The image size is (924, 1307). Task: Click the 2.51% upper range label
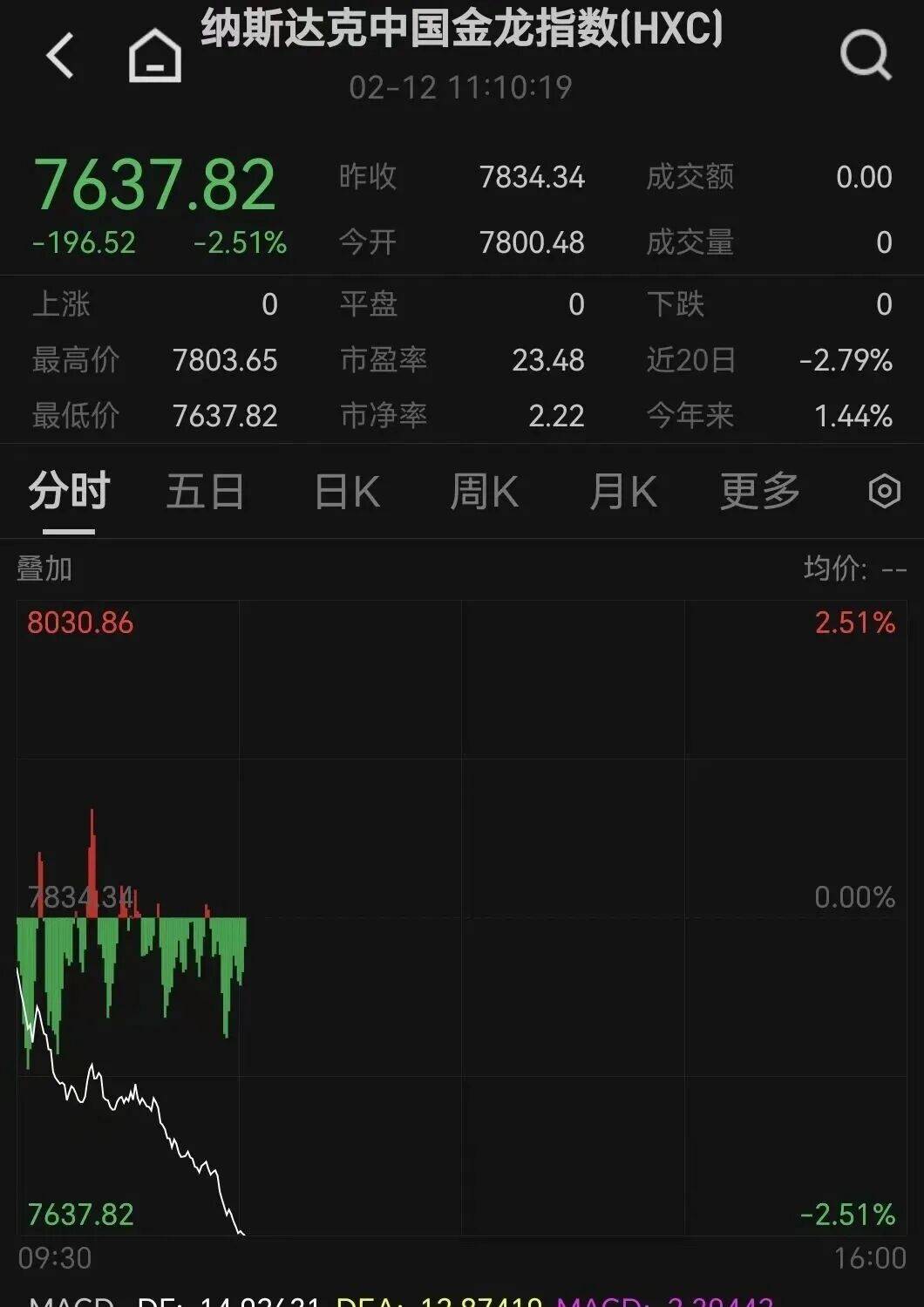point(853,621)
